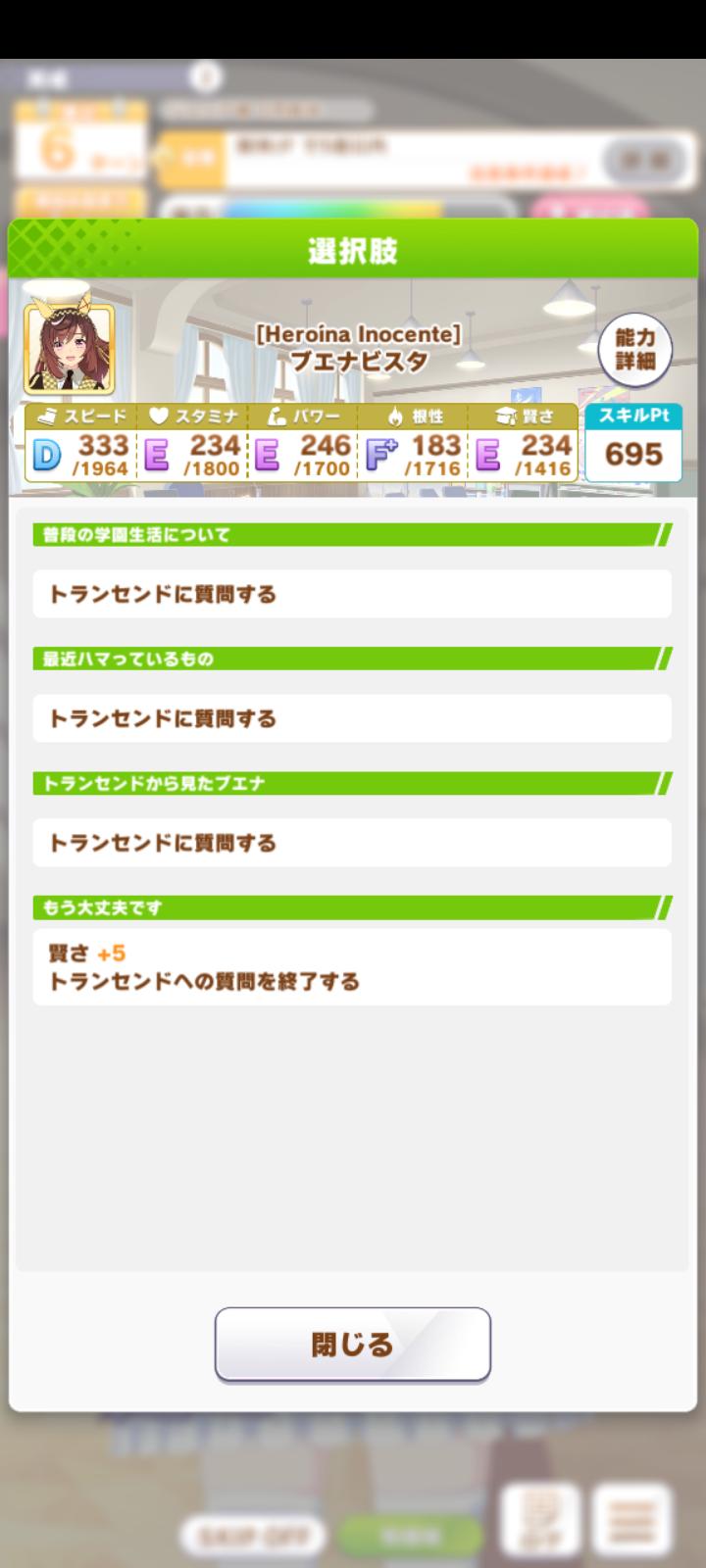Select the question under トランセンドから見たブエナ
Viewport: 706px width, 1568px height.
(352, 843)
